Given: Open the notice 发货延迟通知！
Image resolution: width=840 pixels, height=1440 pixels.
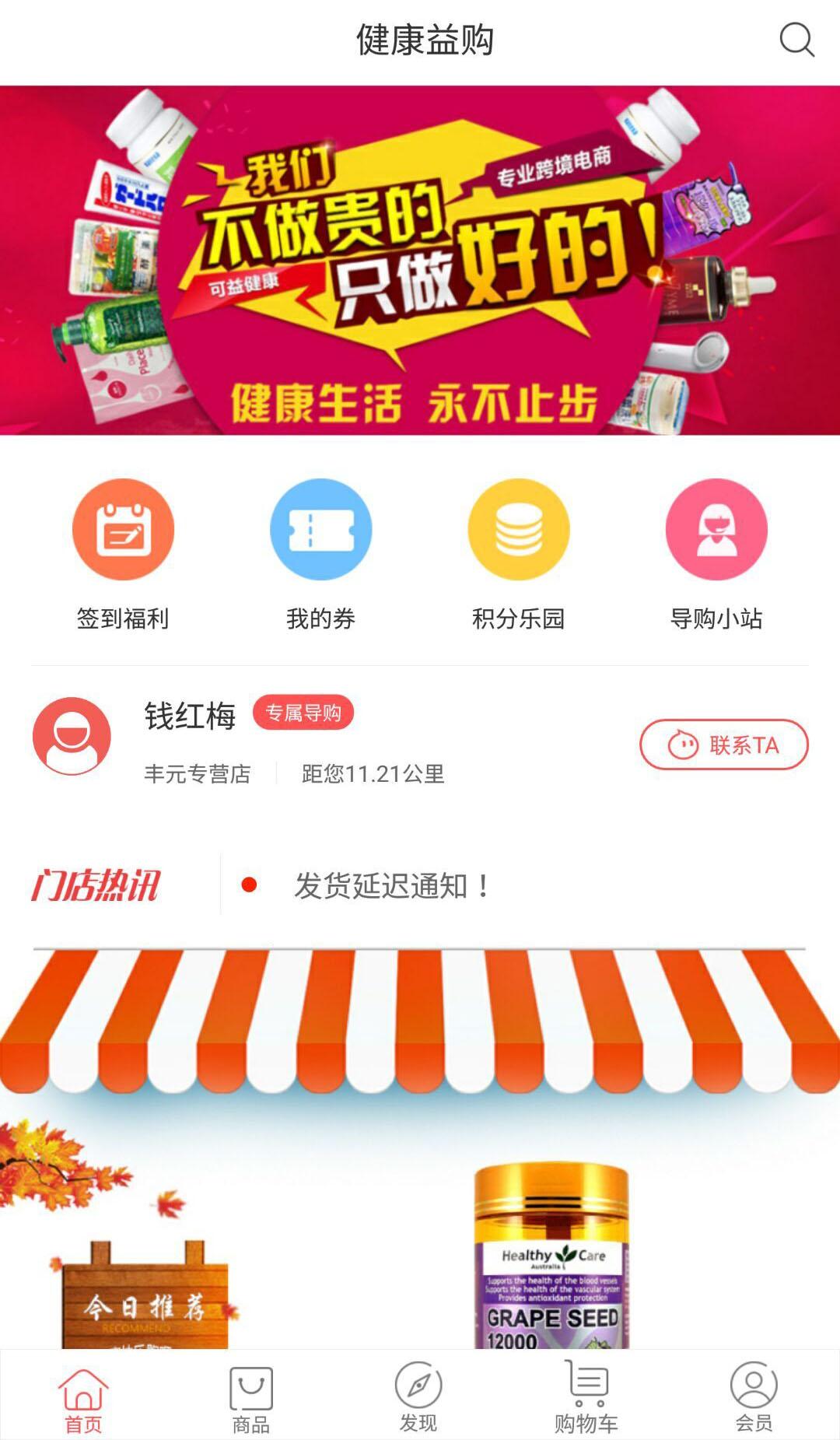Looking at the screenshot, I should coord(390,885).
